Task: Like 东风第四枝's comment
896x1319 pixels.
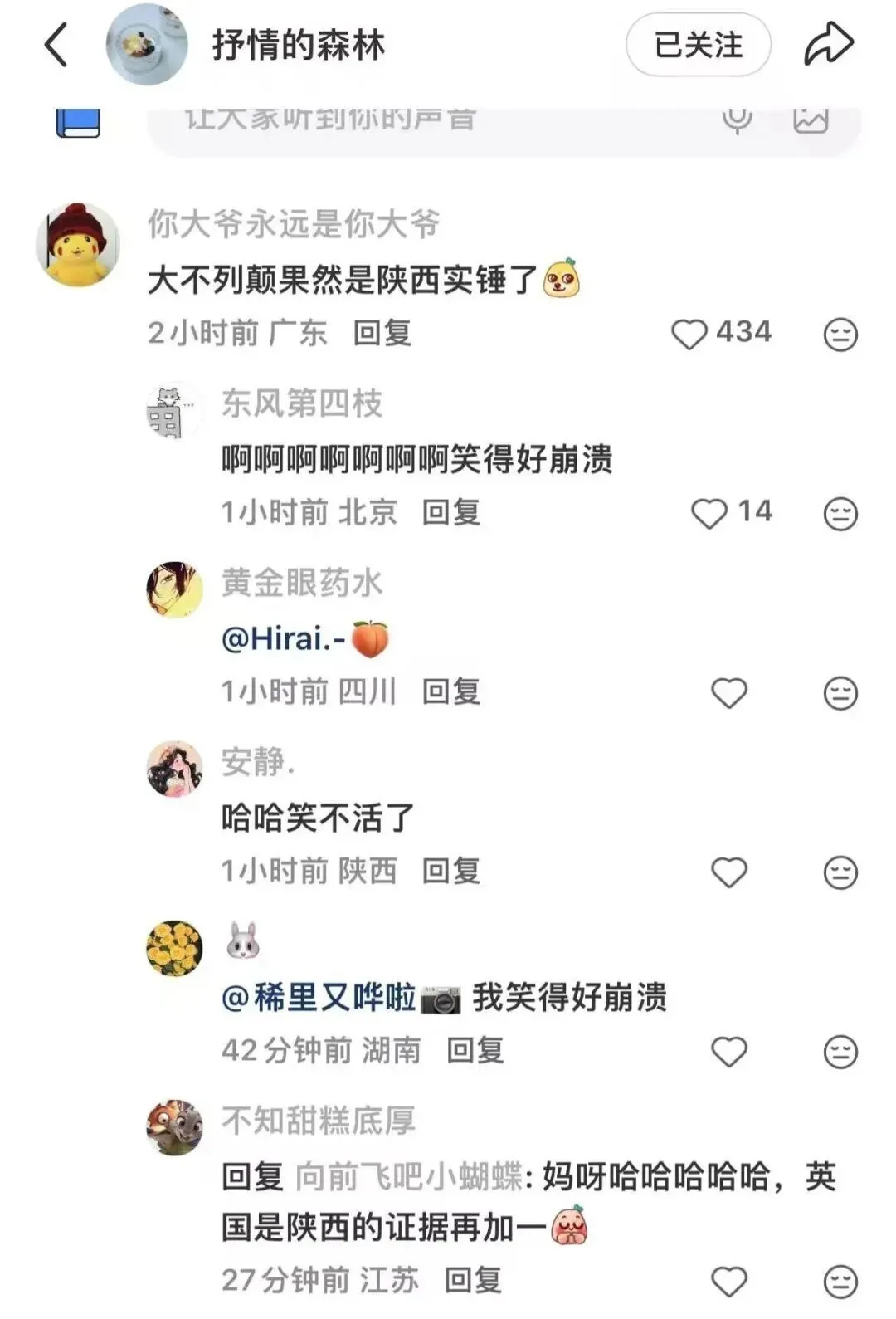Action: [709, 513]
